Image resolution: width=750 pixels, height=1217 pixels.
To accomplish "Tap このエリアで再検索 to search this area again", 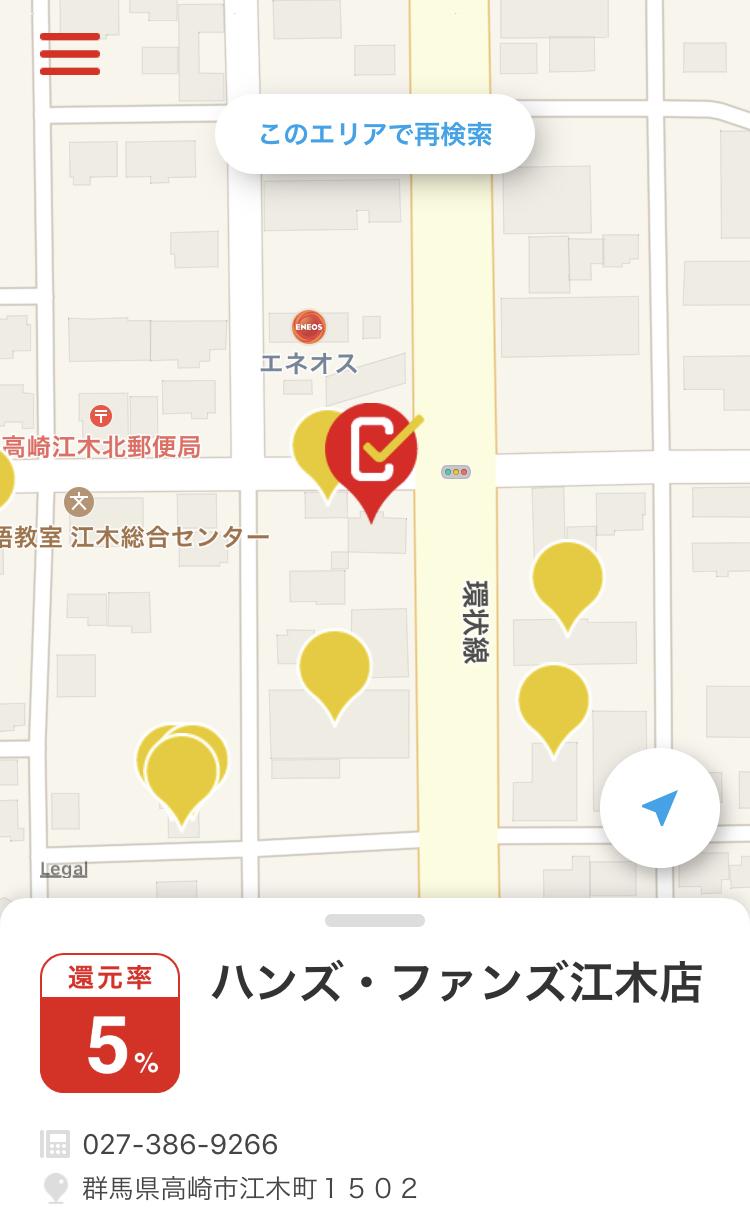I will 375,134.
